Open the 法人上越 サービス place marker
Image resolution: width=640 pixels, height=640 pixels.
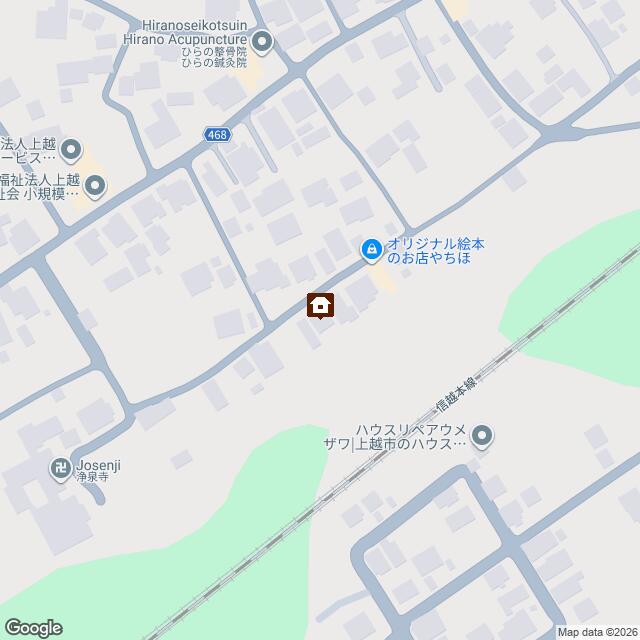[x=71, y=151]
